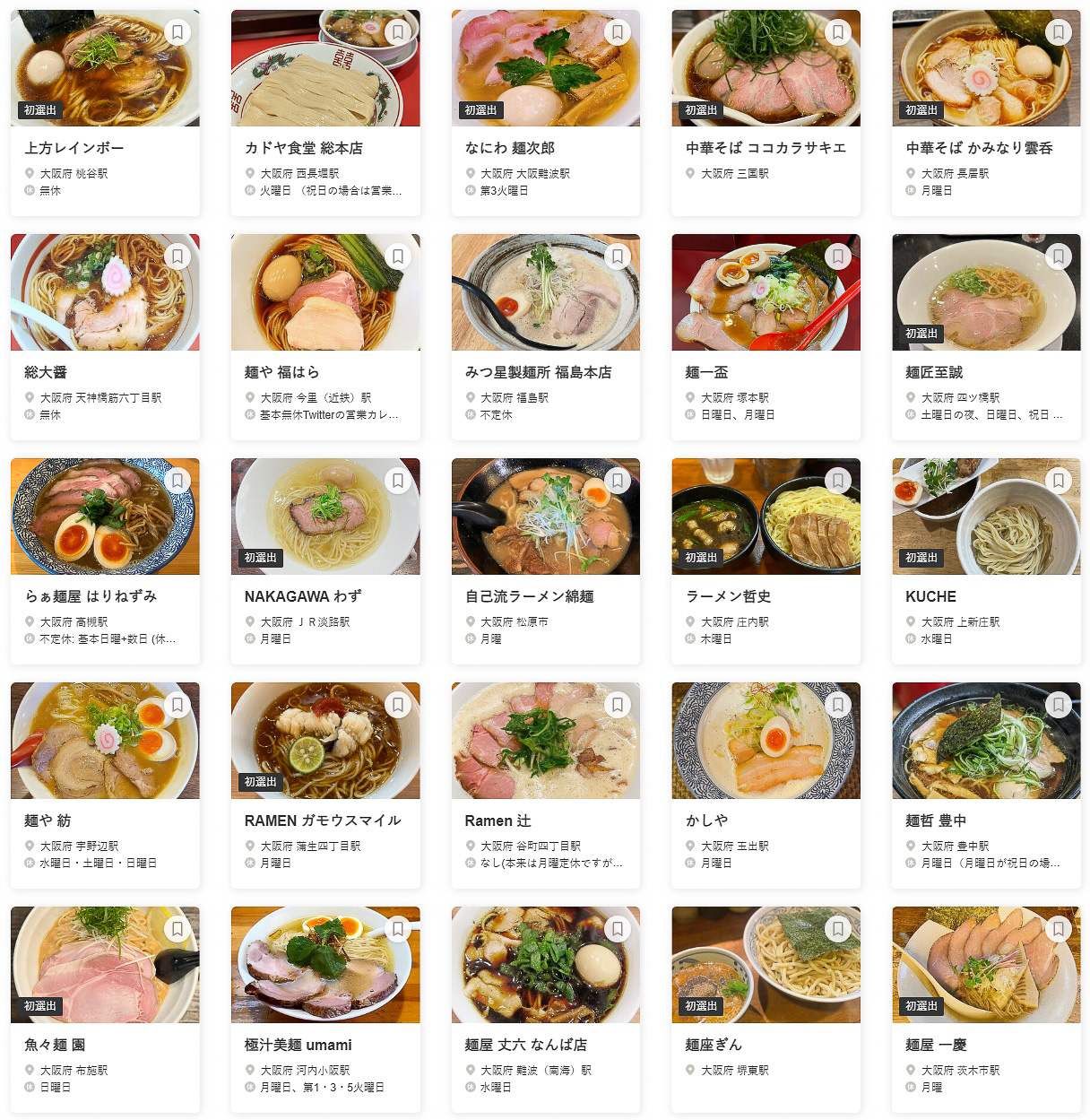Bookmark the 自己流ラーメン綿麺 listing
This screenshot has width=1090, height=1120.
[x=619, y=480]
